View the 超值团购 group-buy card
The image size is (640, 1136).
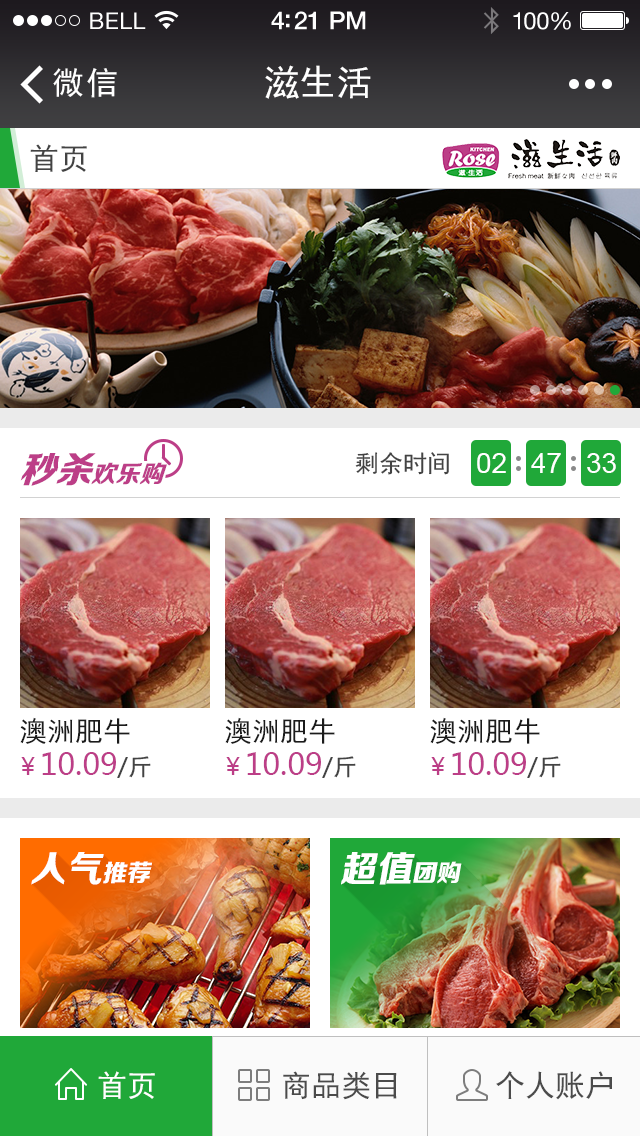[475, 932]
